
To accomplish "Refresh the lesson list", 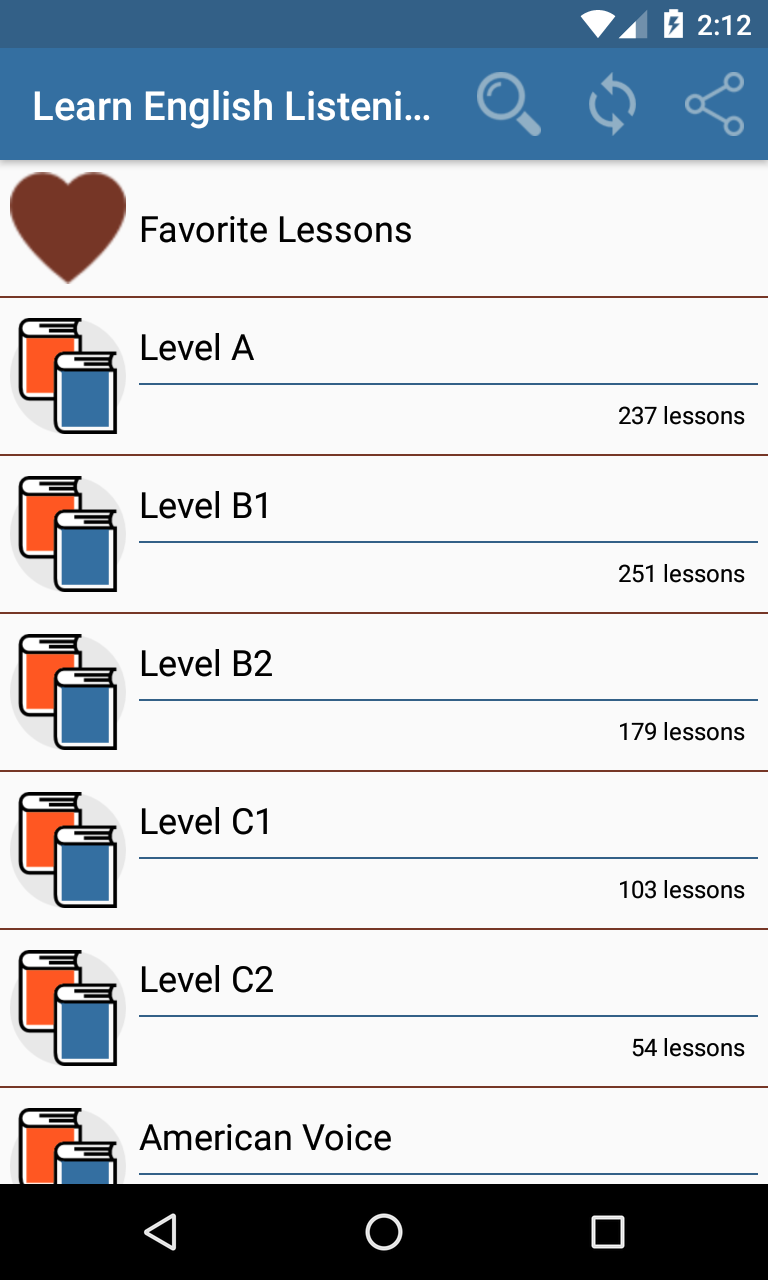I will click(612, 105).
